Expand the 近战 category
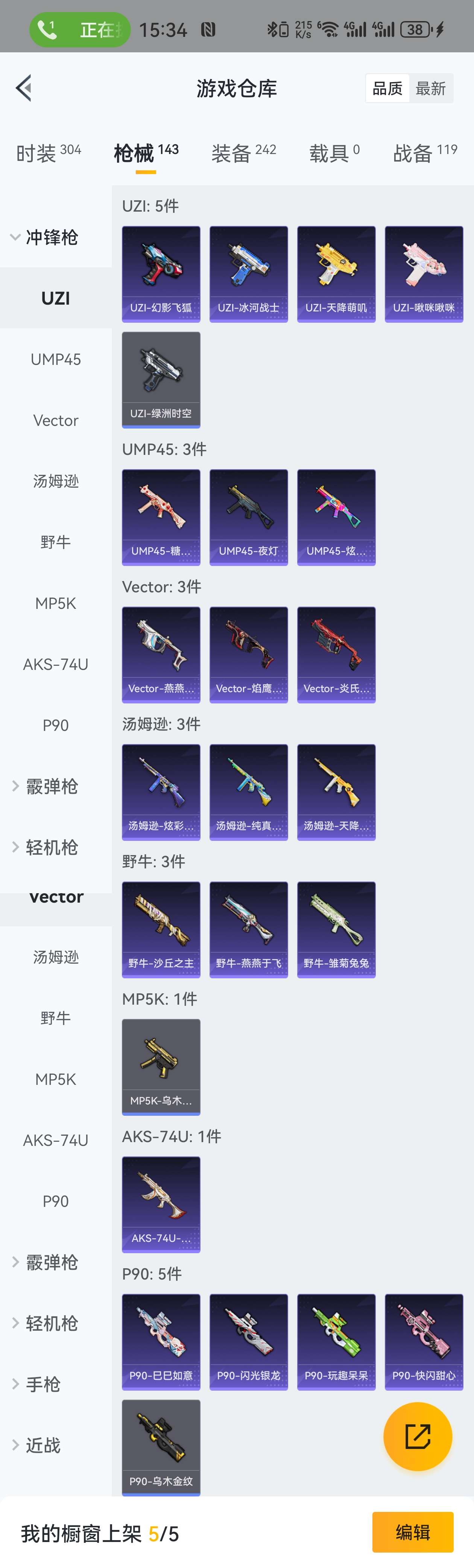 point(43,1445)
